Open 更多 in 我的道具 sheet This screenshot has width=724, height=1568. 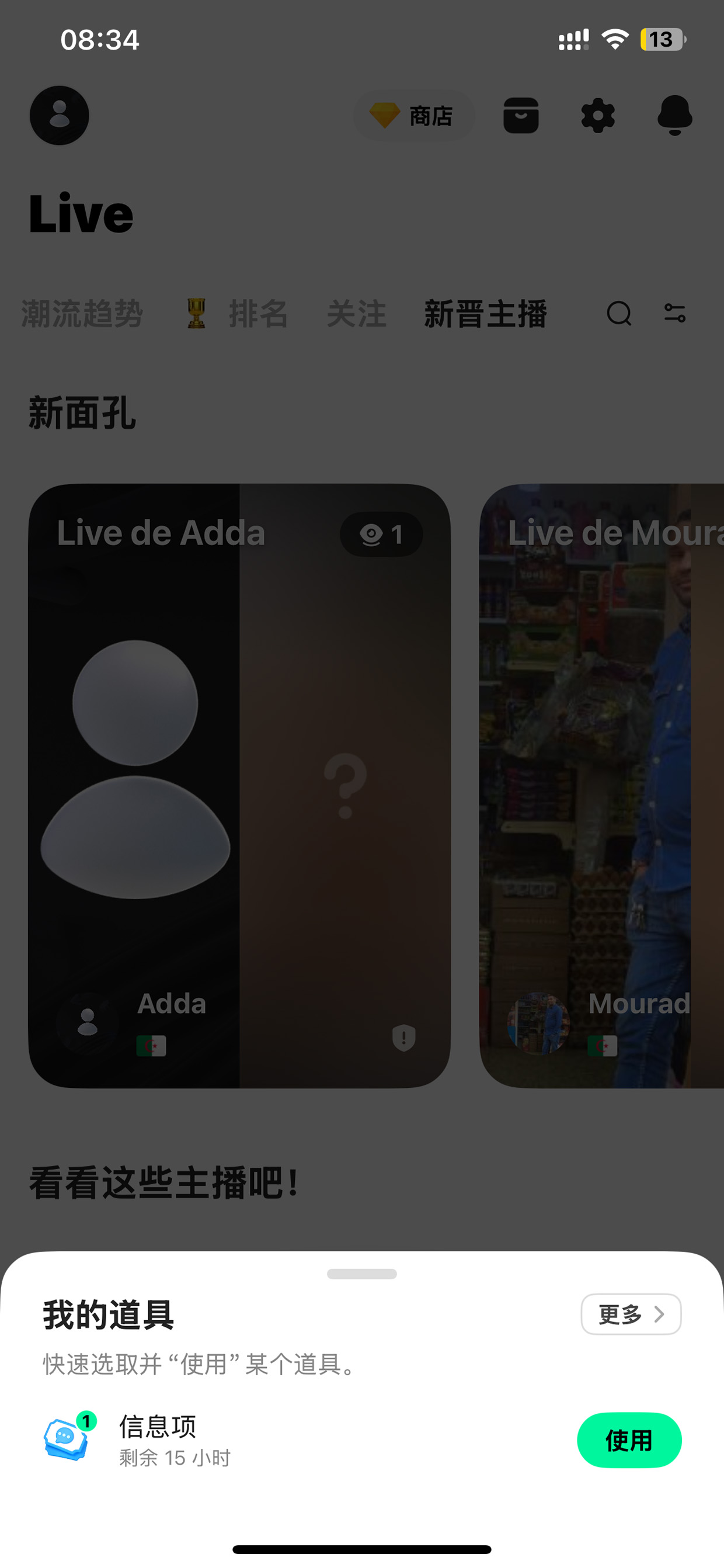[631, 1314]
